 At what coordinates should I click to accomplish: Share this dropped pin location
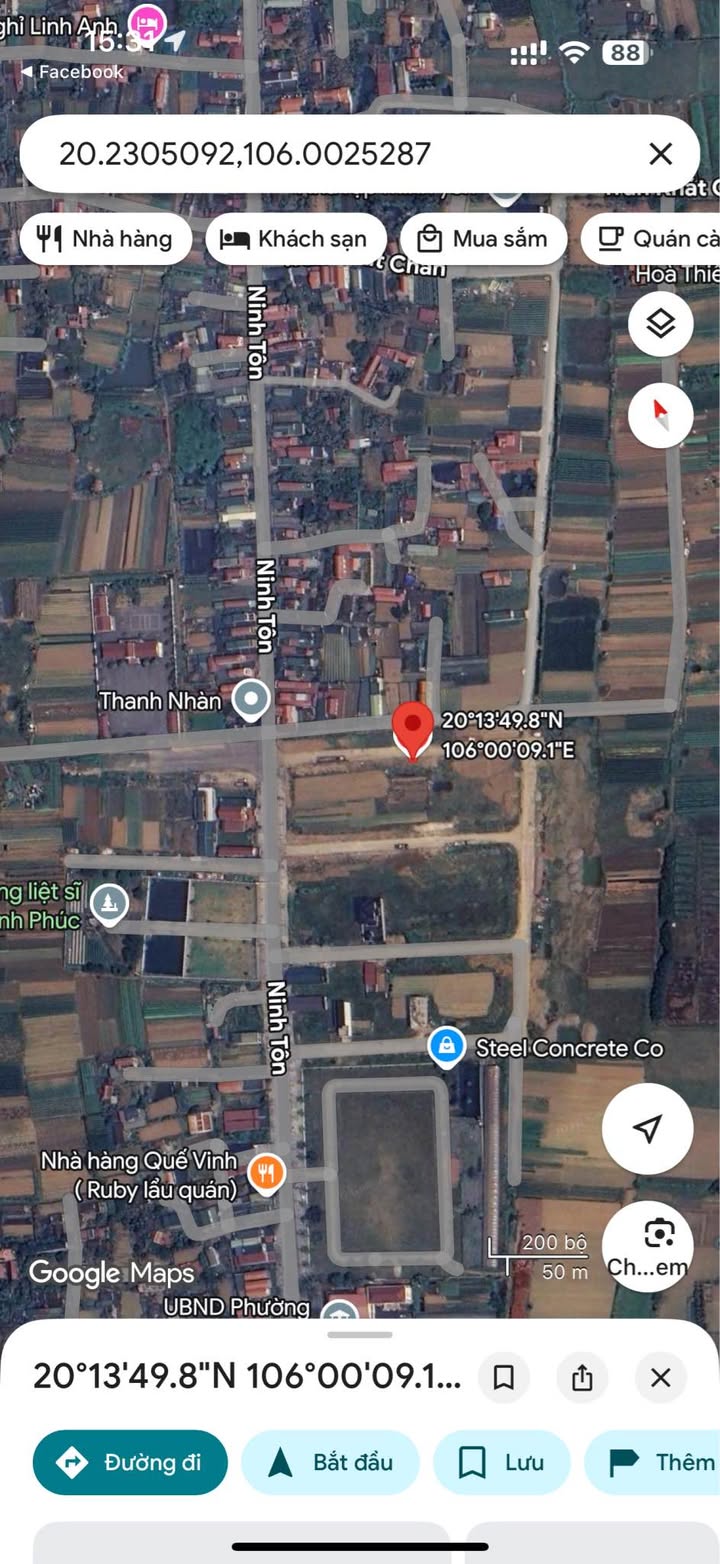pyautogui.click(x=582, y=1378)
